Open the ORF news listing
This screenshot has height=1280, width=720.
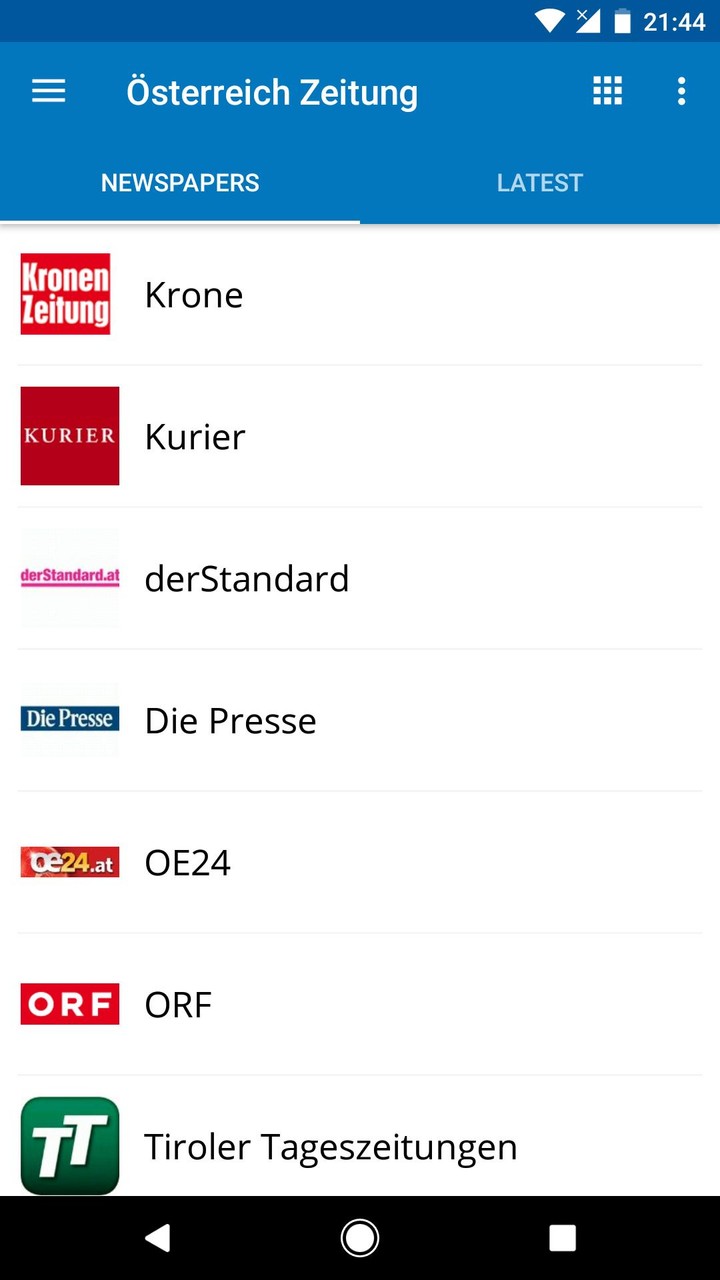[x=360, y=1004]
